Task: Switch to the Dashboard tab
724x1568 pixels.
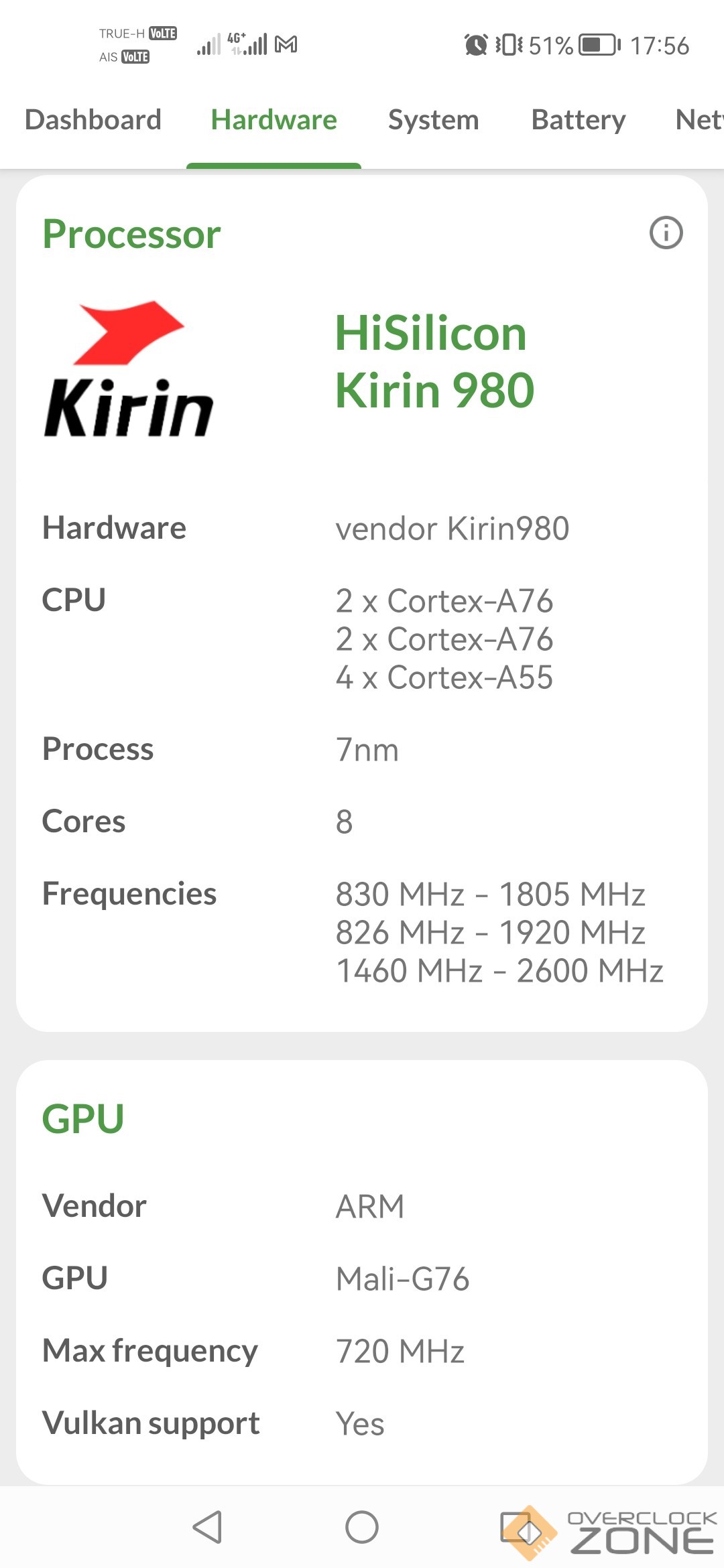Action: pos(93,120)
